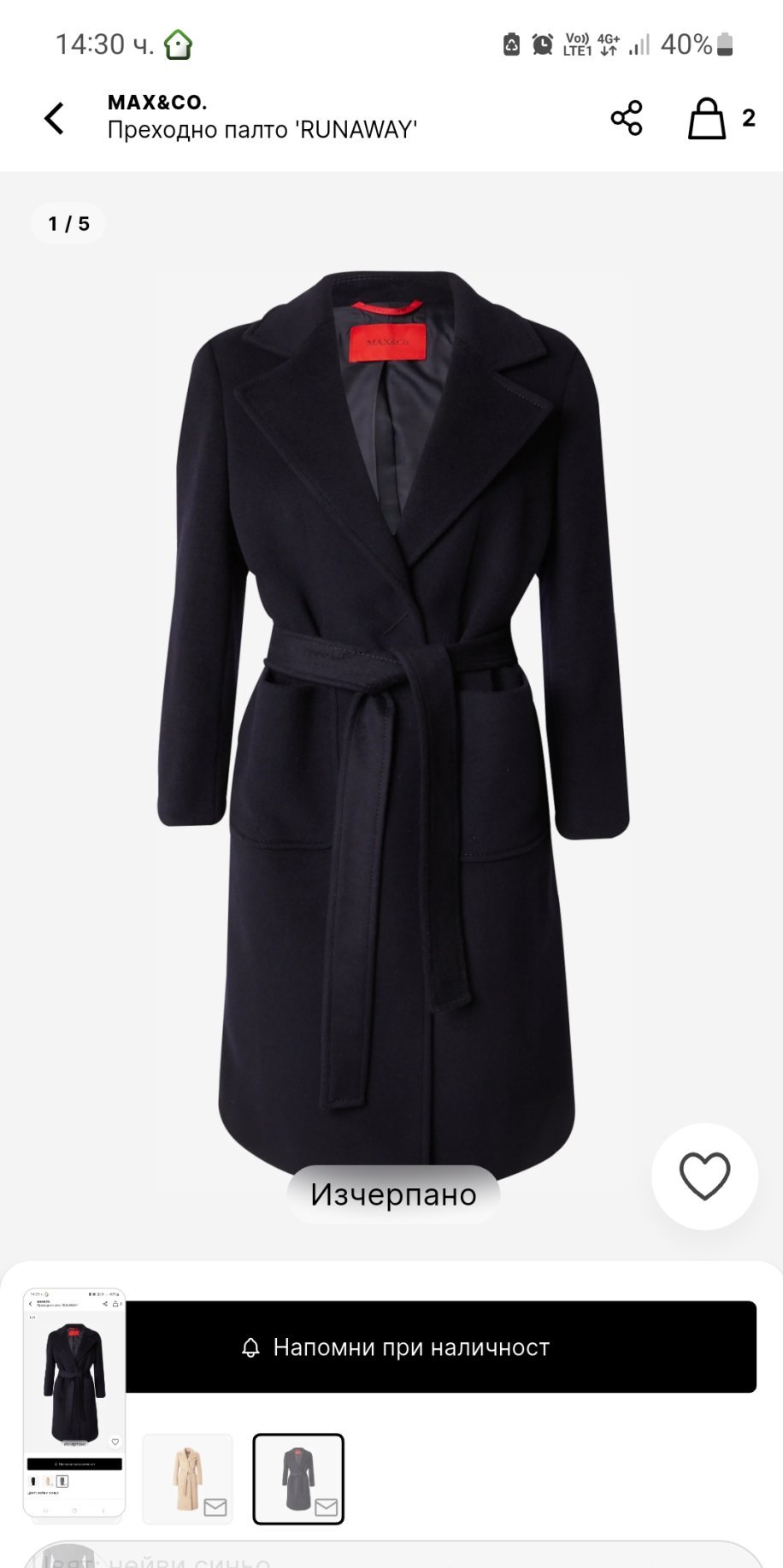Viewport: 783px width, 1568px height.
Task: Go back using the top arrow
Action: 55,119
